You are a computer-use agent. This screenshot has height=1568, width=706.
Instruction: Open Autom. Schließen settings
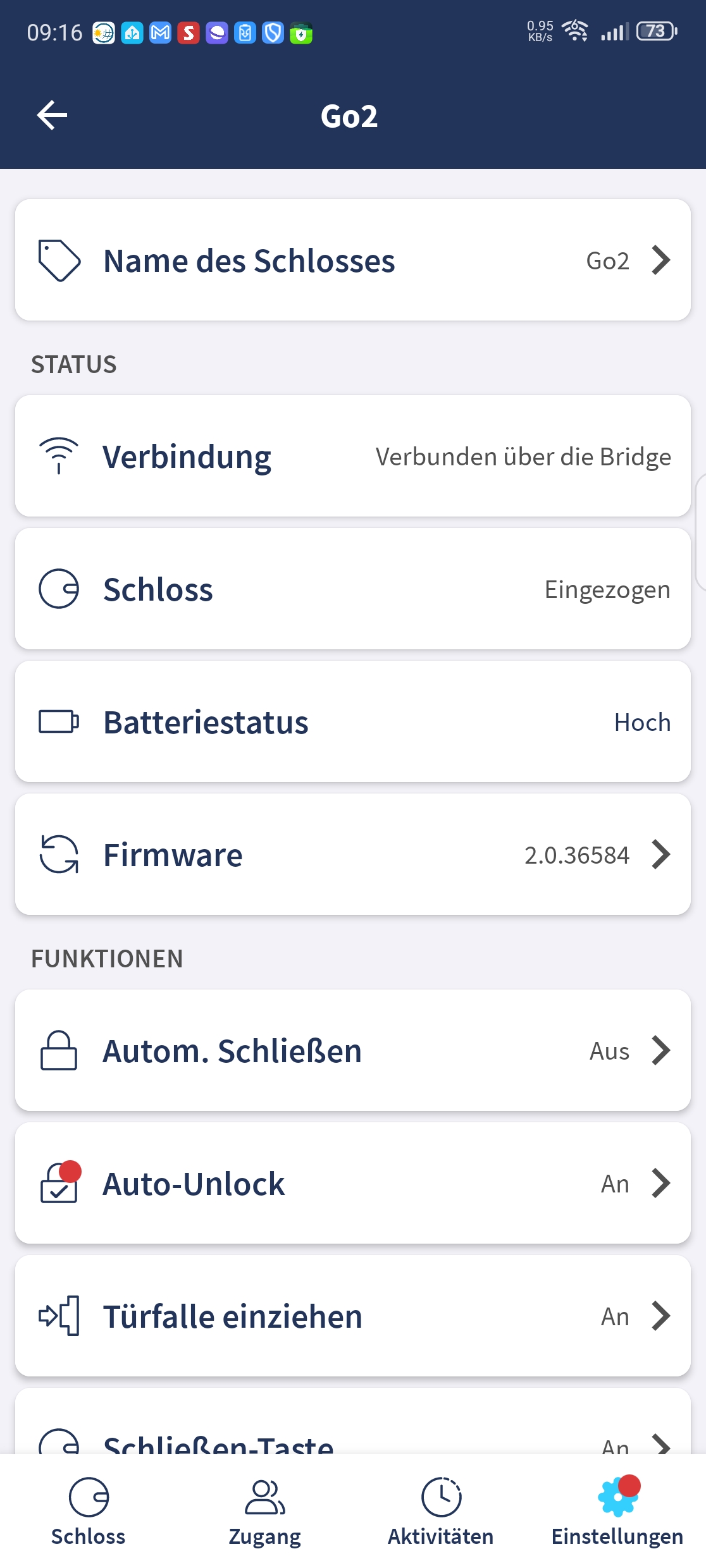353,1050
